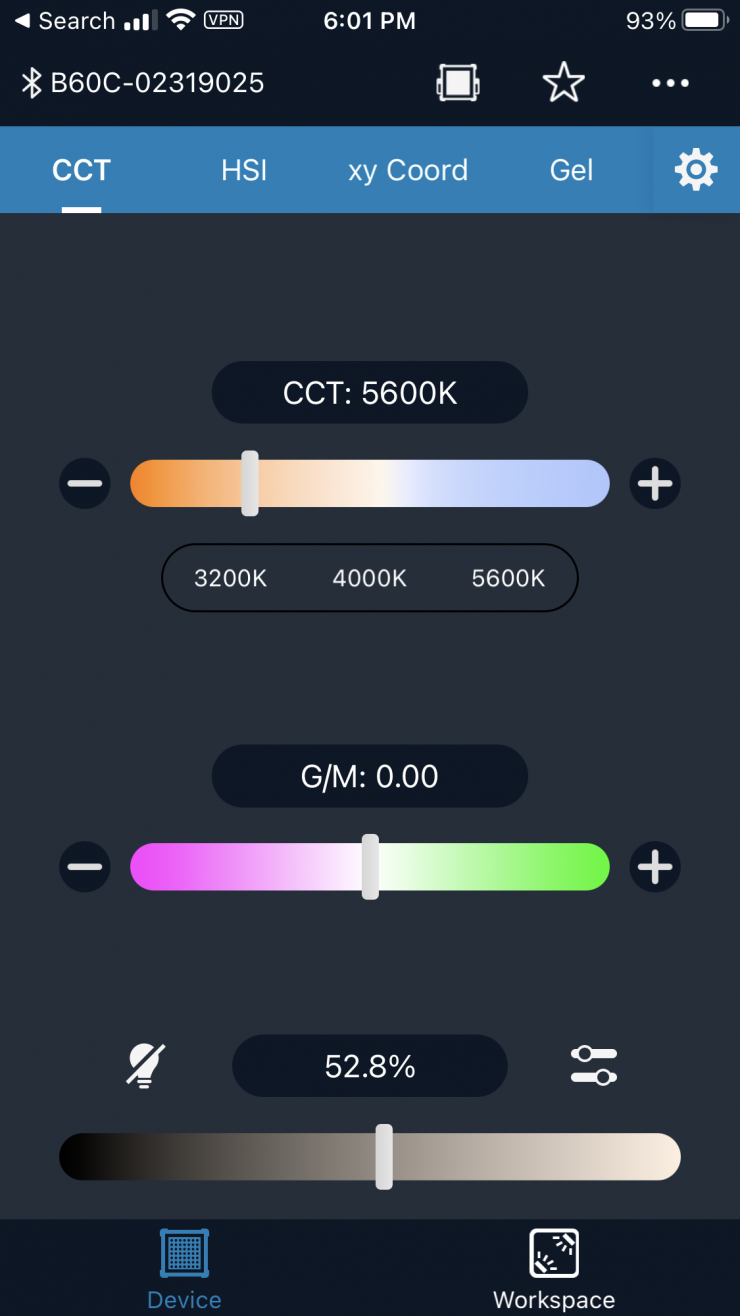Increase G/M with the plus button

pos(655,866)
